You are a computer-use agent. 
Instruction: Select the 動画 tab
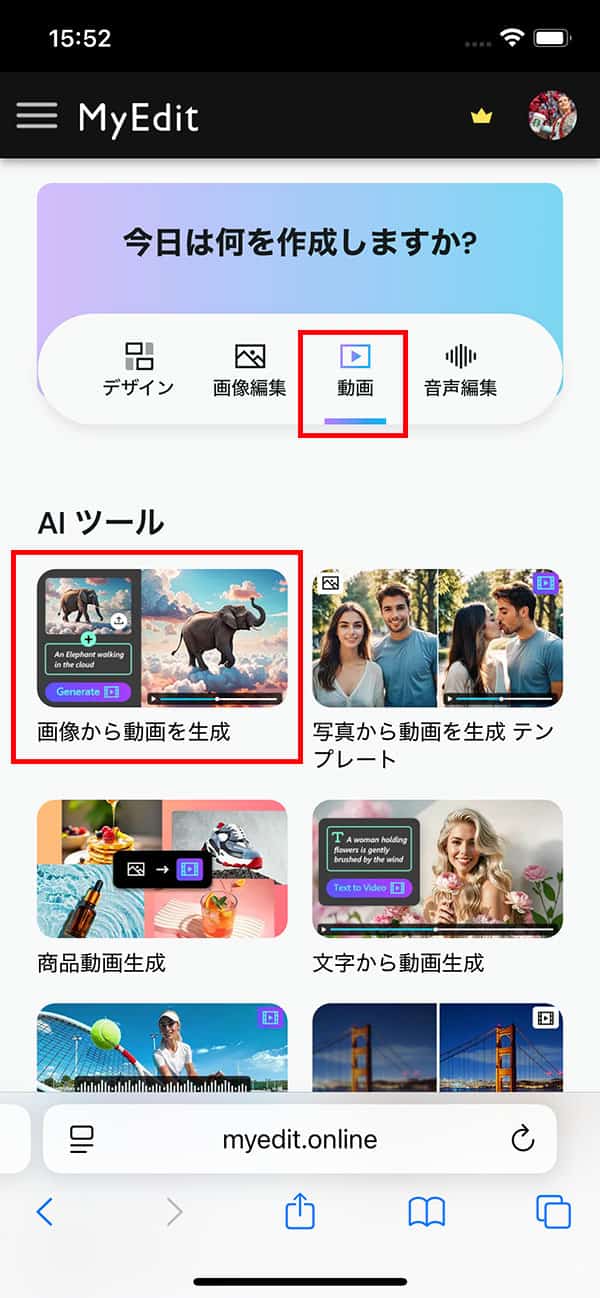click(355, 369)
